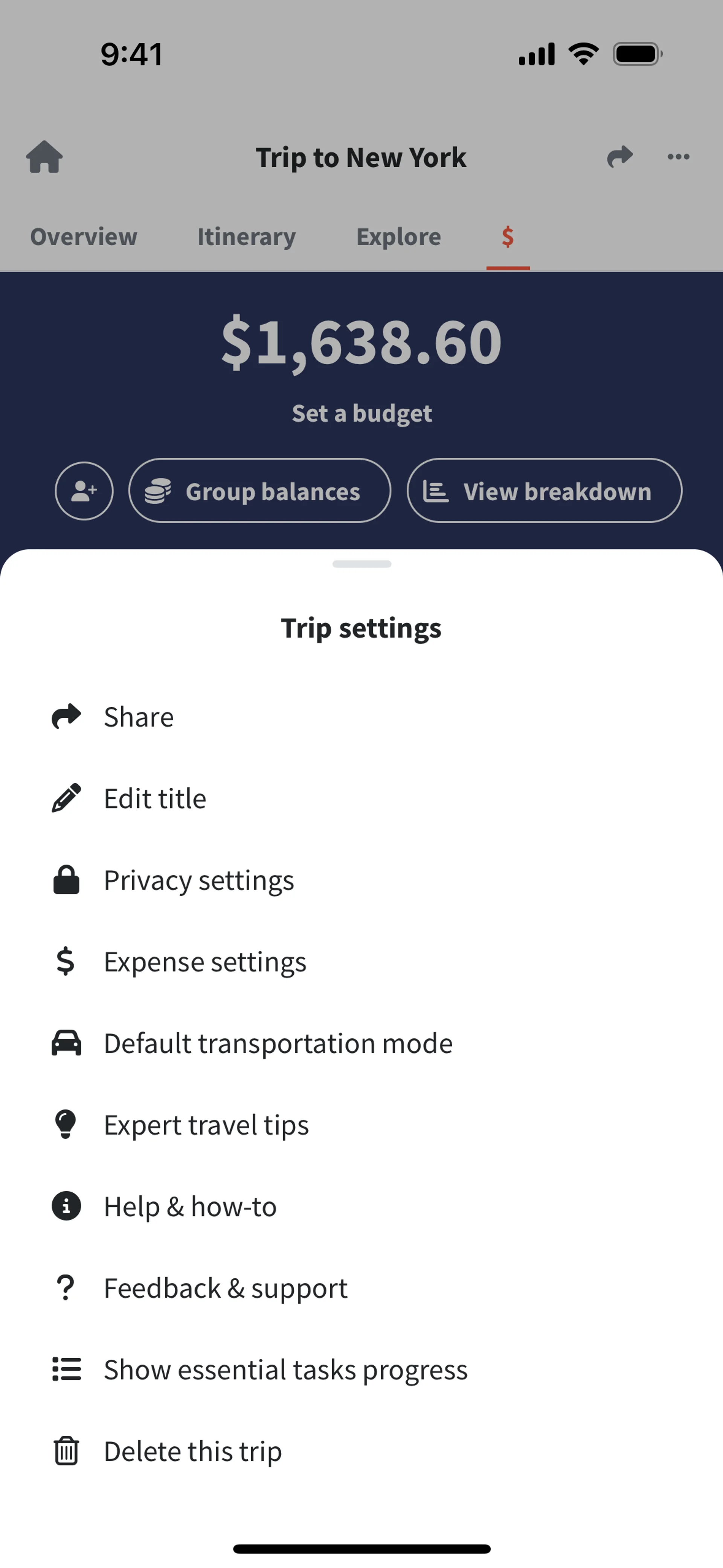Show essential tasks progress

tap(285, 1369)
